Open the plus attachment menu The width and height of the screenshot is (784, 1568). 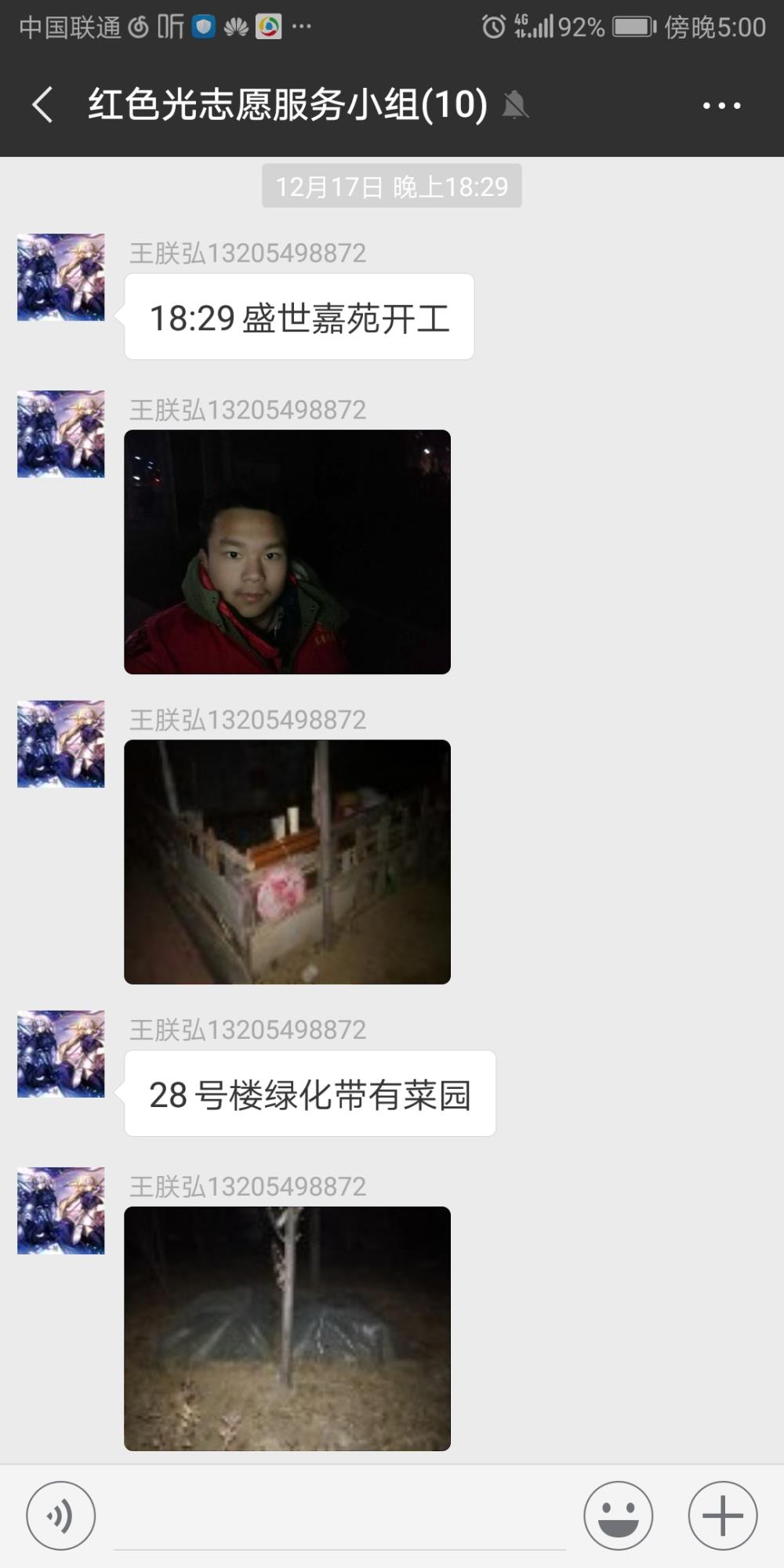click(723, 1515)
